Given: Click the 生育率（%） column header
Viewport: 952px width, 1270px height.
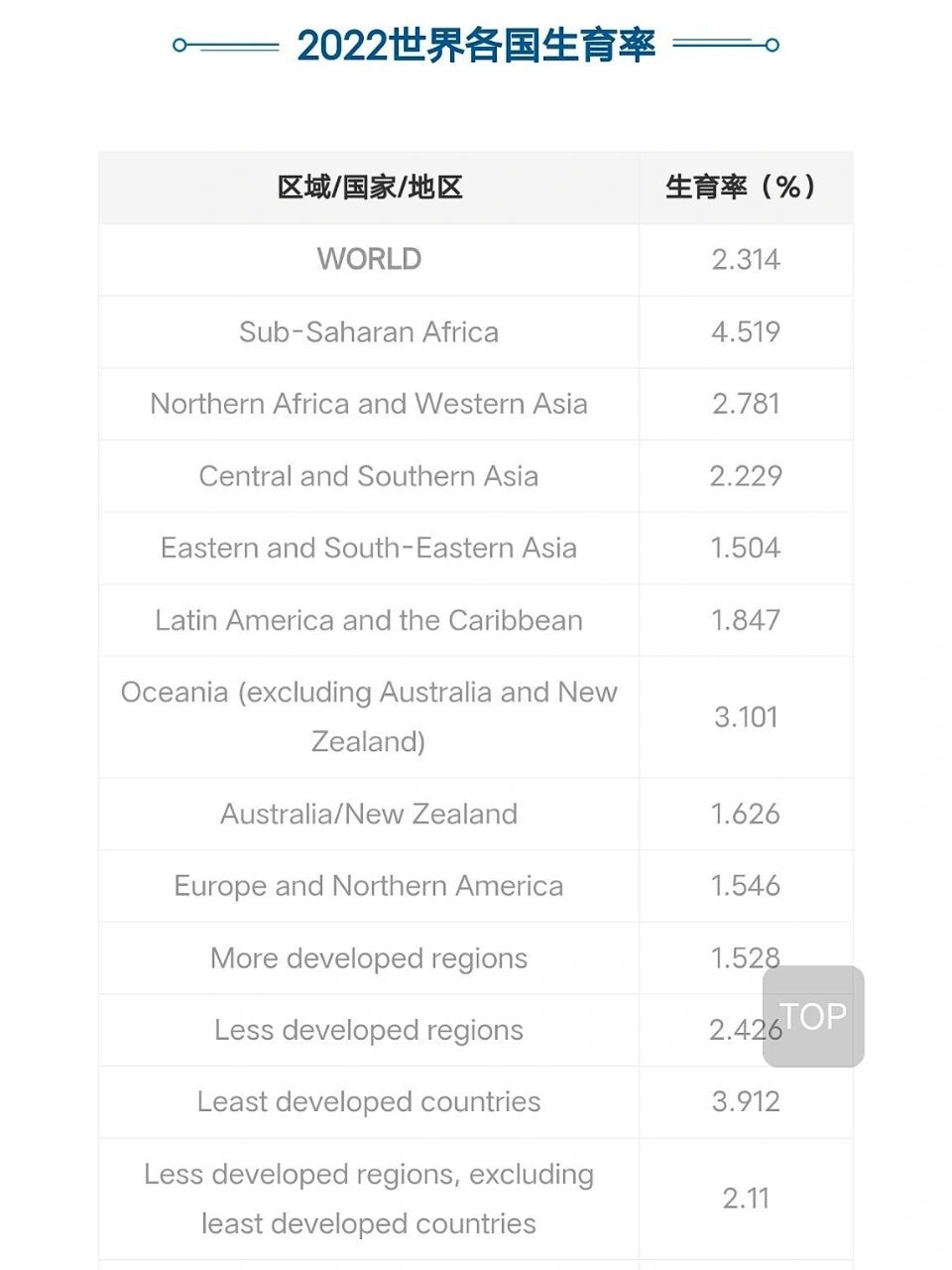Looking at the screenshot, I should [744, 187].
